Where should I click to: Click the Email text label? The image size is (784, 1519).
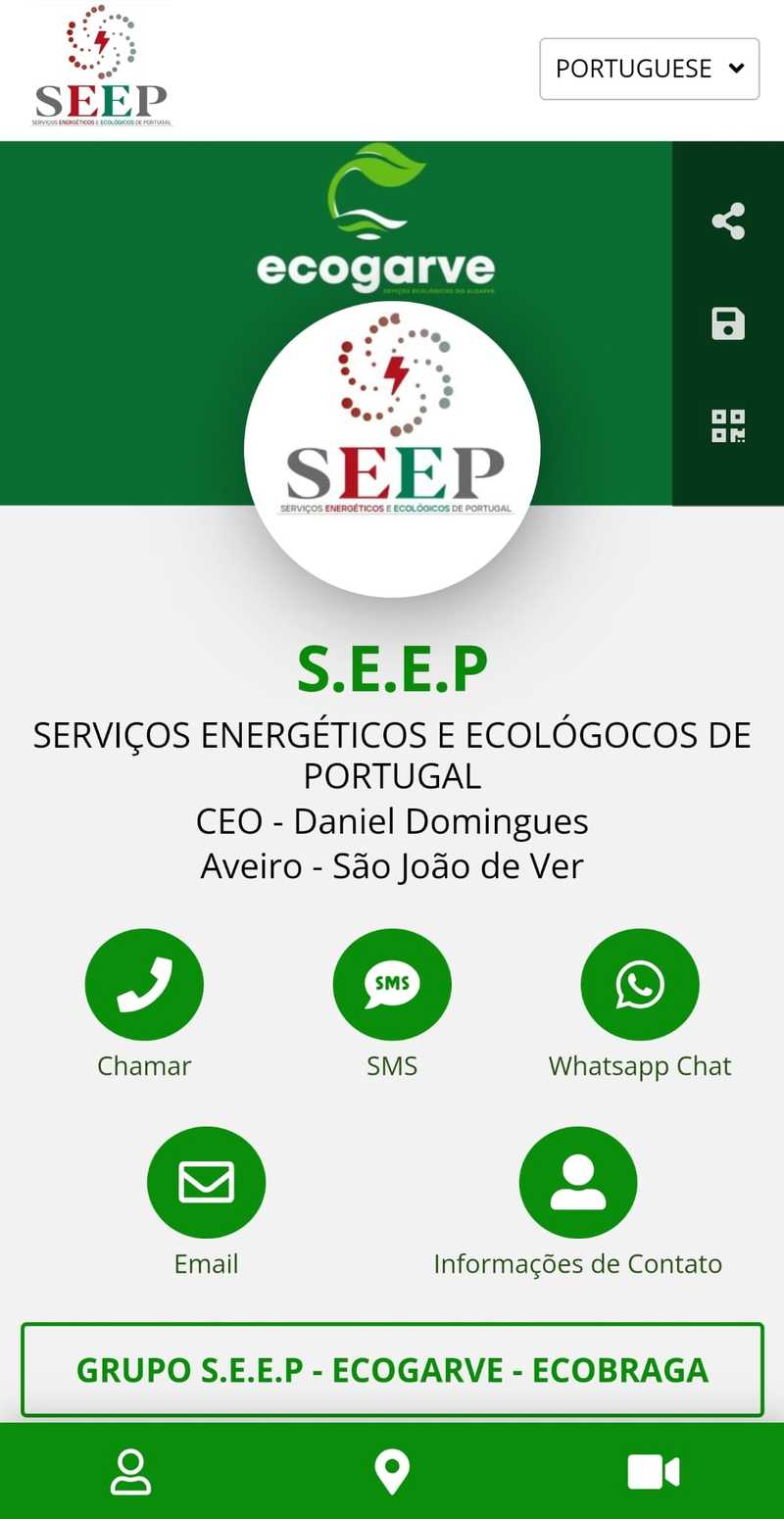tap(206, 1263)
